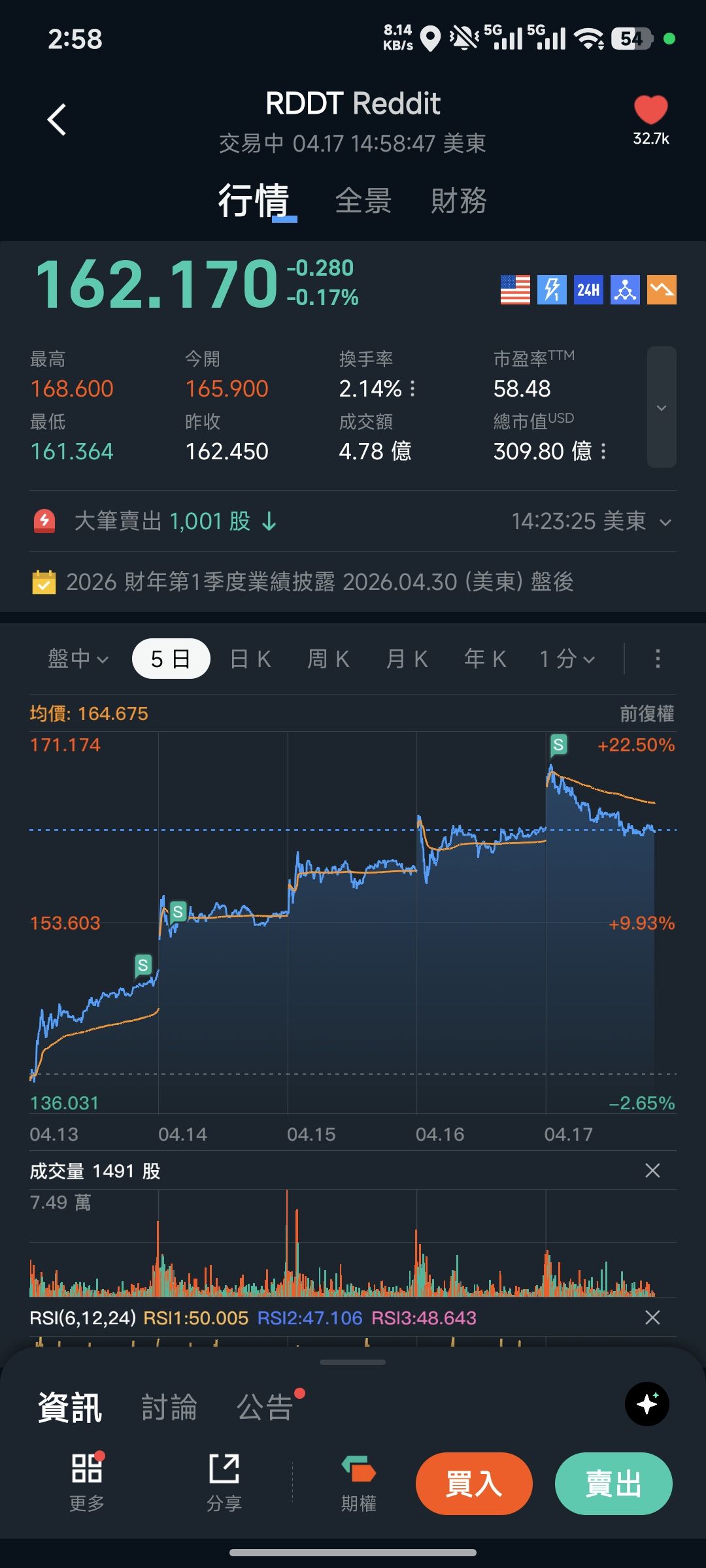Image resolution: width=706 pixels, height=1568 pixels.
Task: Open the 1分 interval dropdown
Action: (566, 659)
